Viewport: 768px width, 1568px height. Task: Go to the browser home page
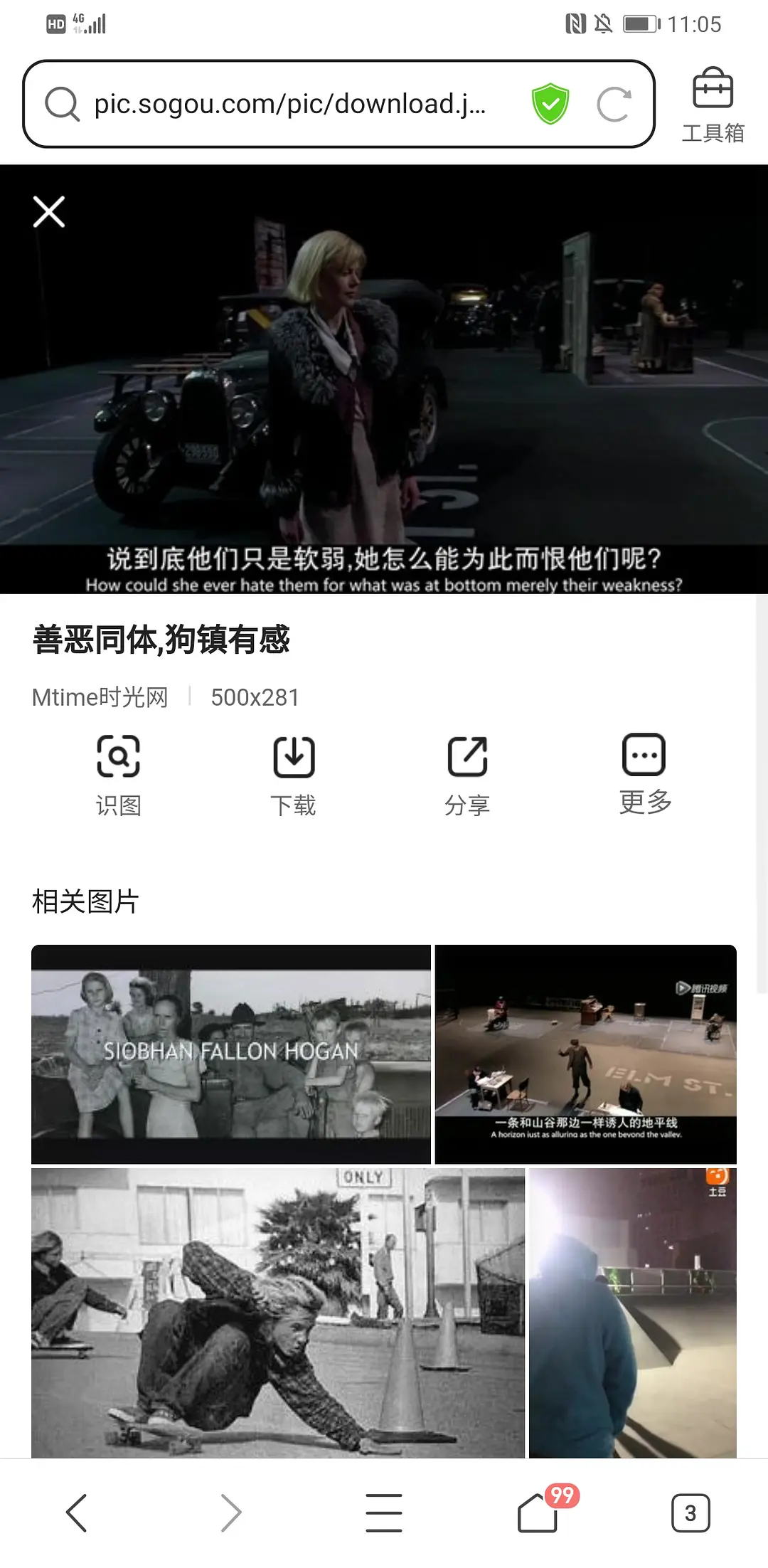538,1513
